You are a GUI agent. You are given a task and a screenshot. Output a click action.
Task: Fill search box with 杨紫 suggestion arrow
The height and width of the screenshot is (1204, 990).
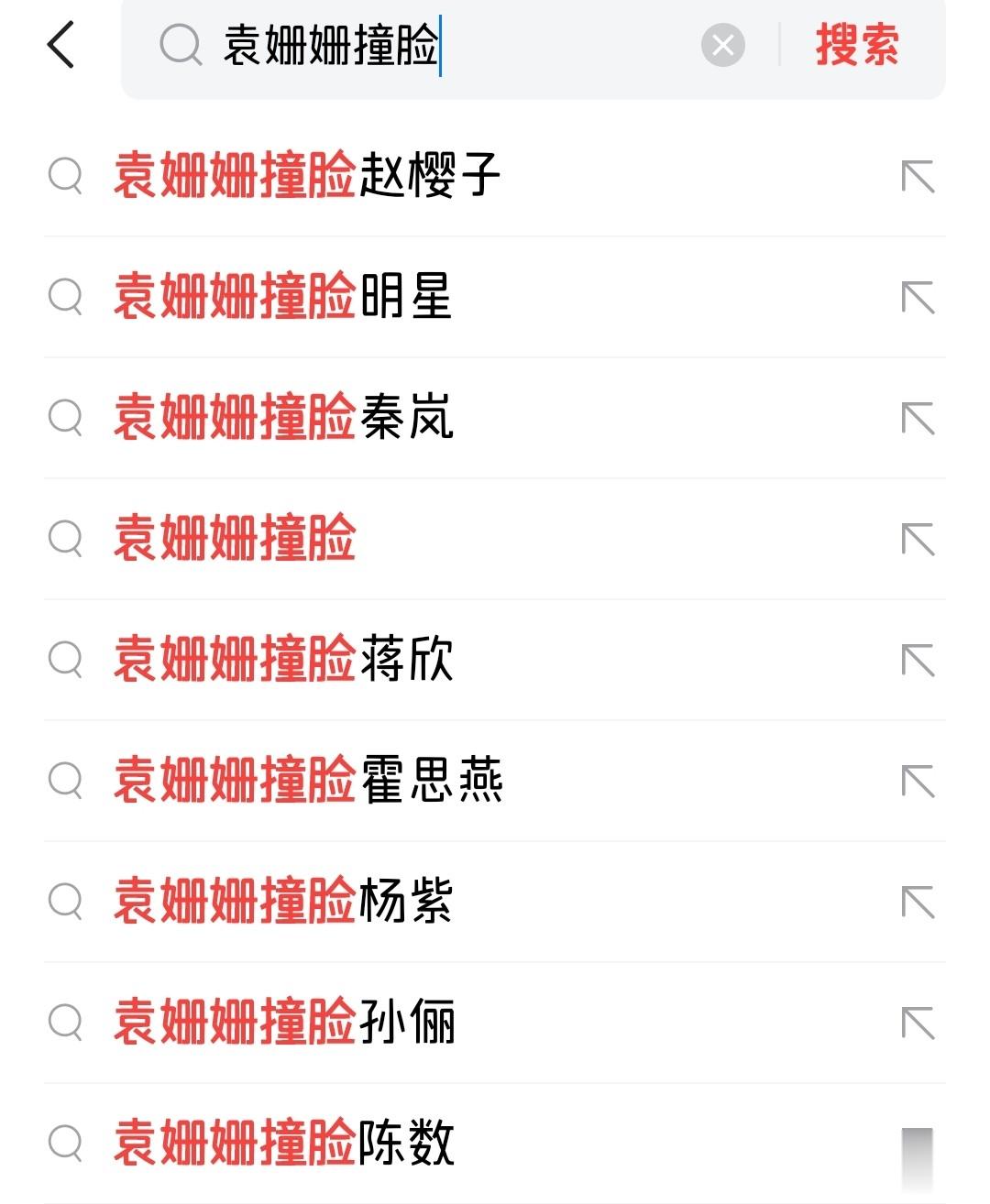coord(918,903)
